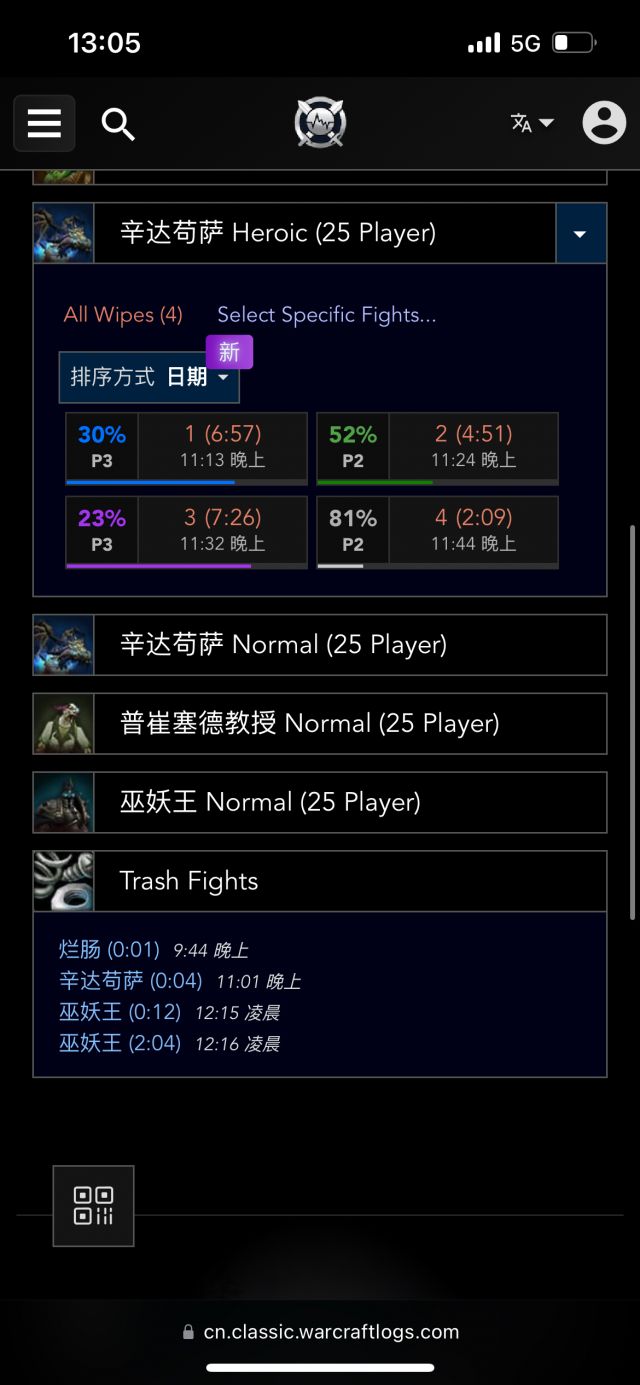Collapse the 辛达苟萨 Heroic section arrow
This screenshot has width=640, height=1385.
coord(580,234)
